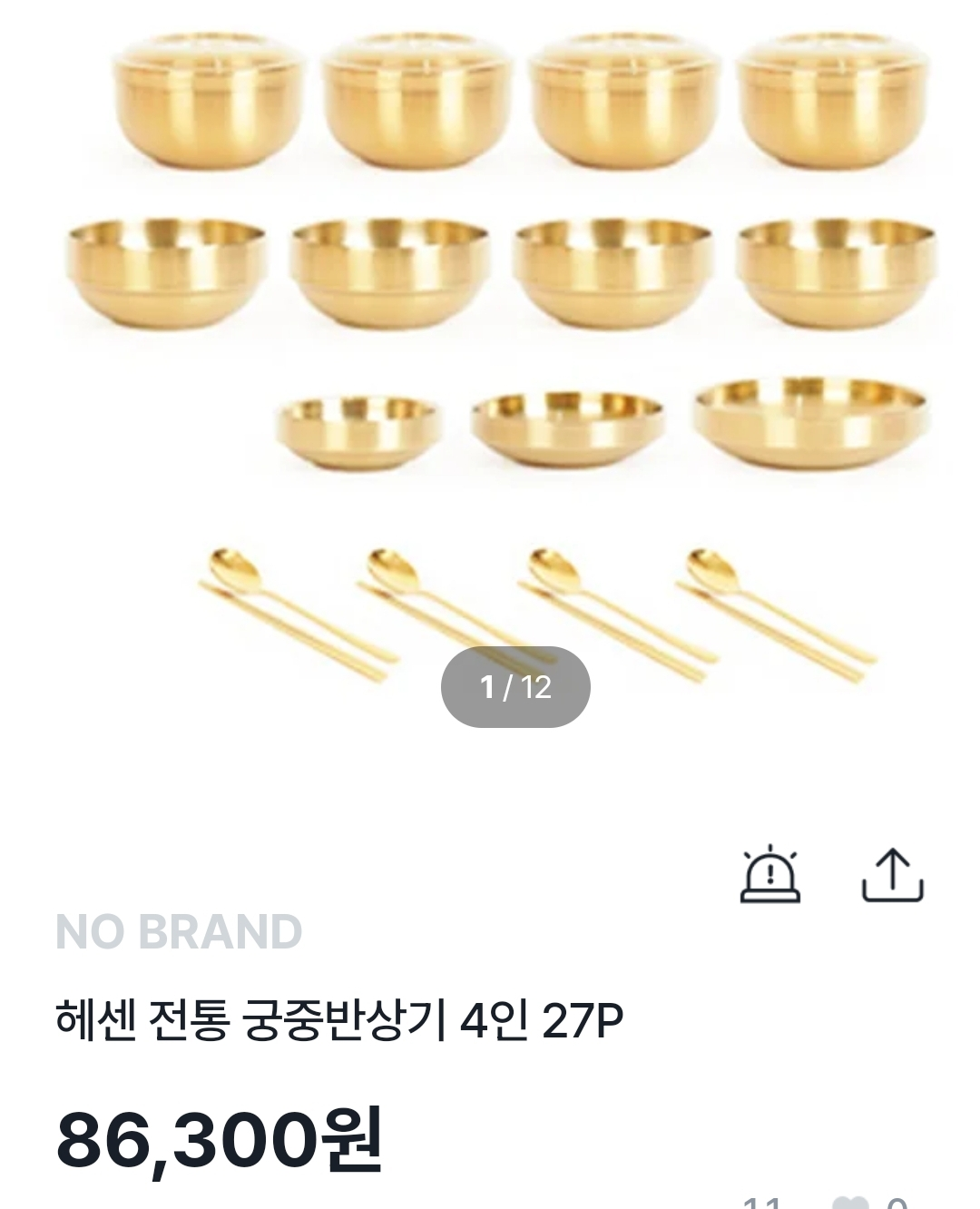Open the NO BRAND brand page
This screenshot has width=980, height=1209.
(x=179, y=932)
